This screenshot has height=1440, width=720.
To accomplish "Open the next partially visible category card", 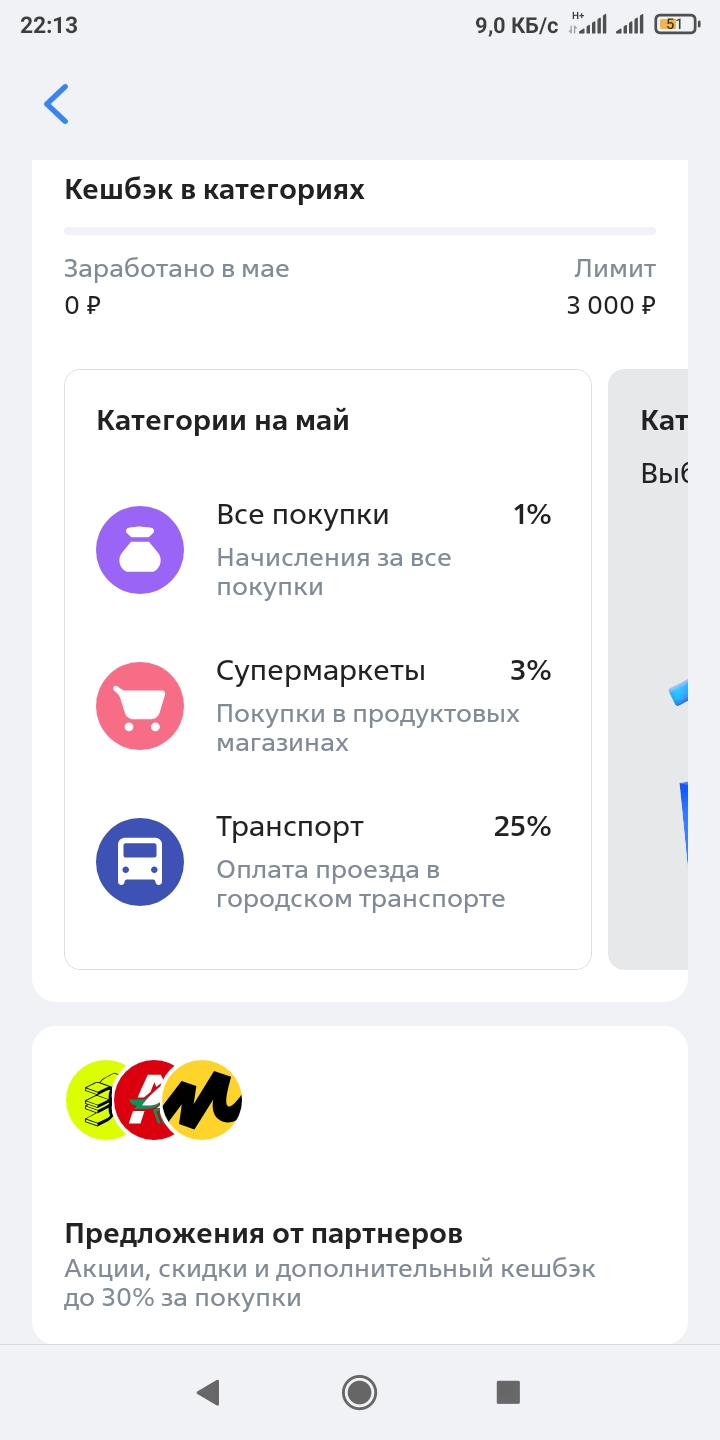I will tap(648, 669).
